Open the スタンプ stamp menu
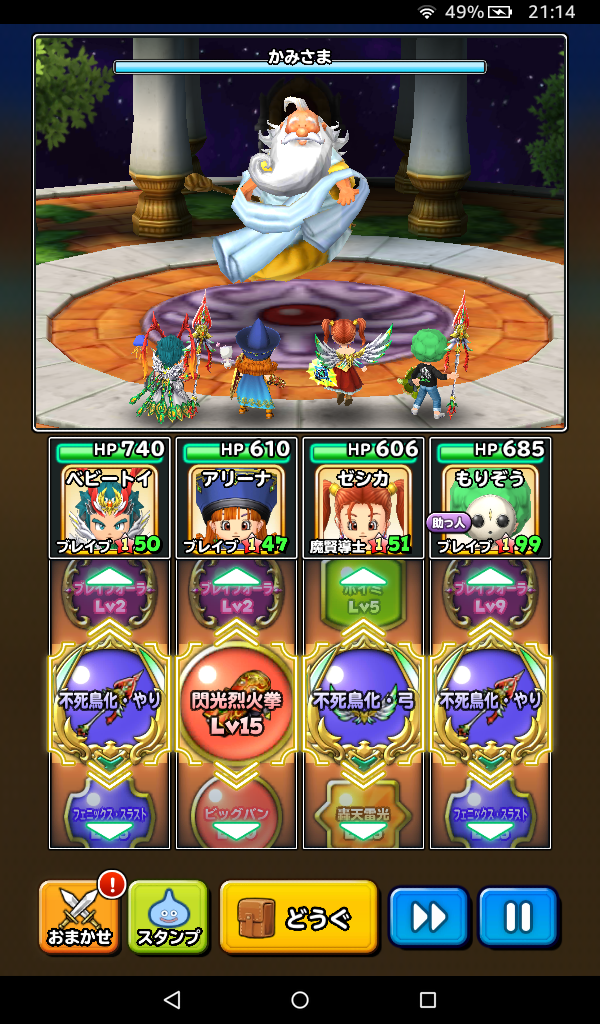 pos(168,915)
